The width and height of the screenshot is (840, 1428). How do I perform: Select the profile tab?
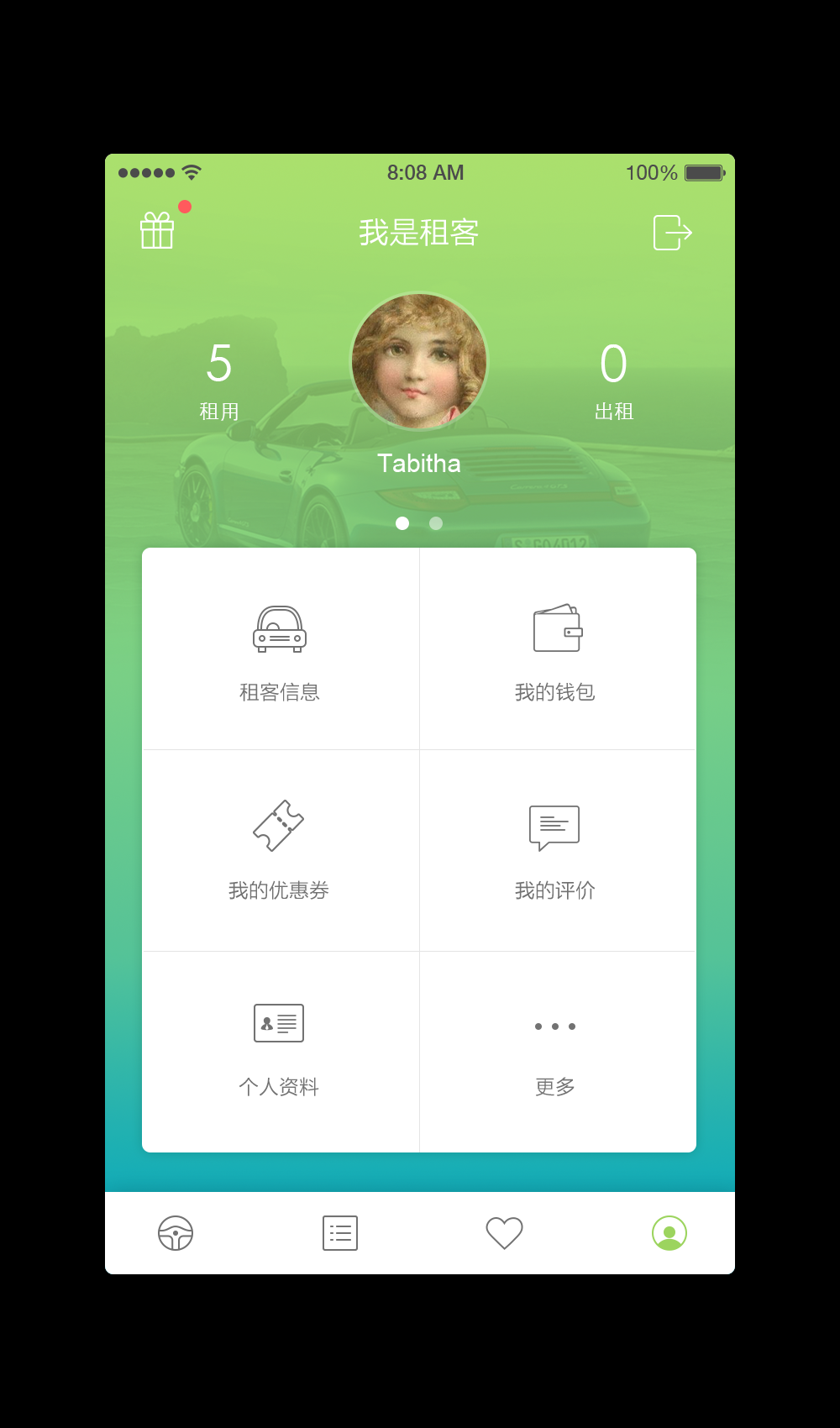[x=669, y=1233]
